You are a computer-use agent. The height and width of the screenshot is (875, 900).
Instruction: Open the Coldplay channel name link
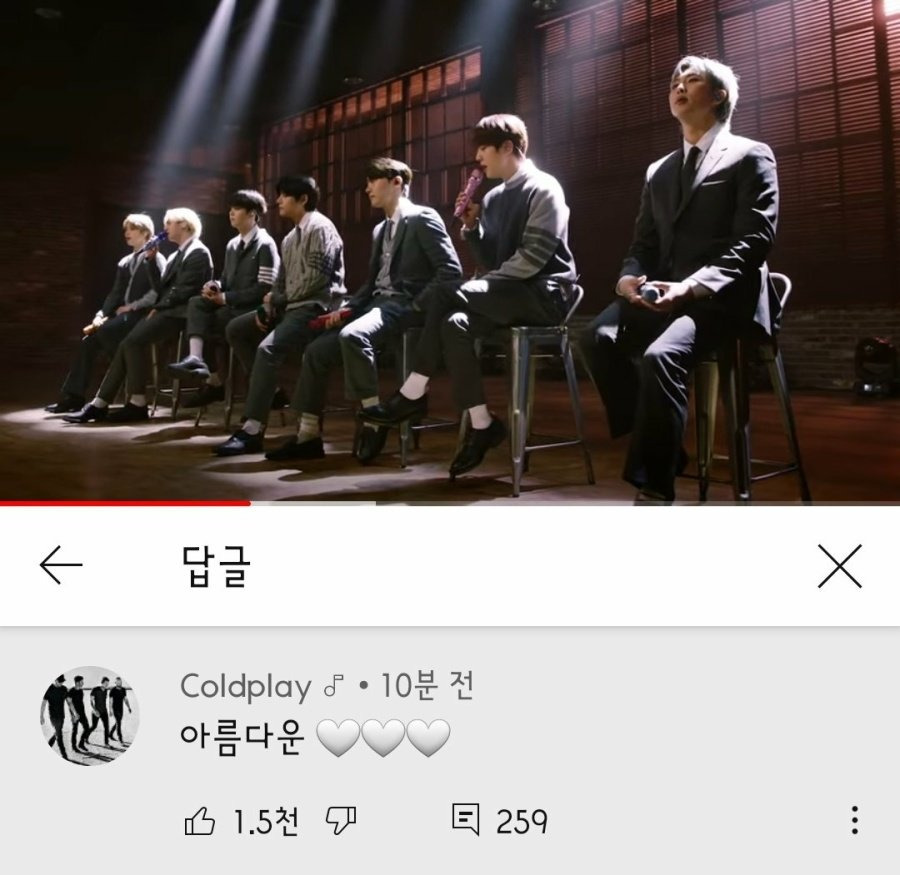[245, 686]
